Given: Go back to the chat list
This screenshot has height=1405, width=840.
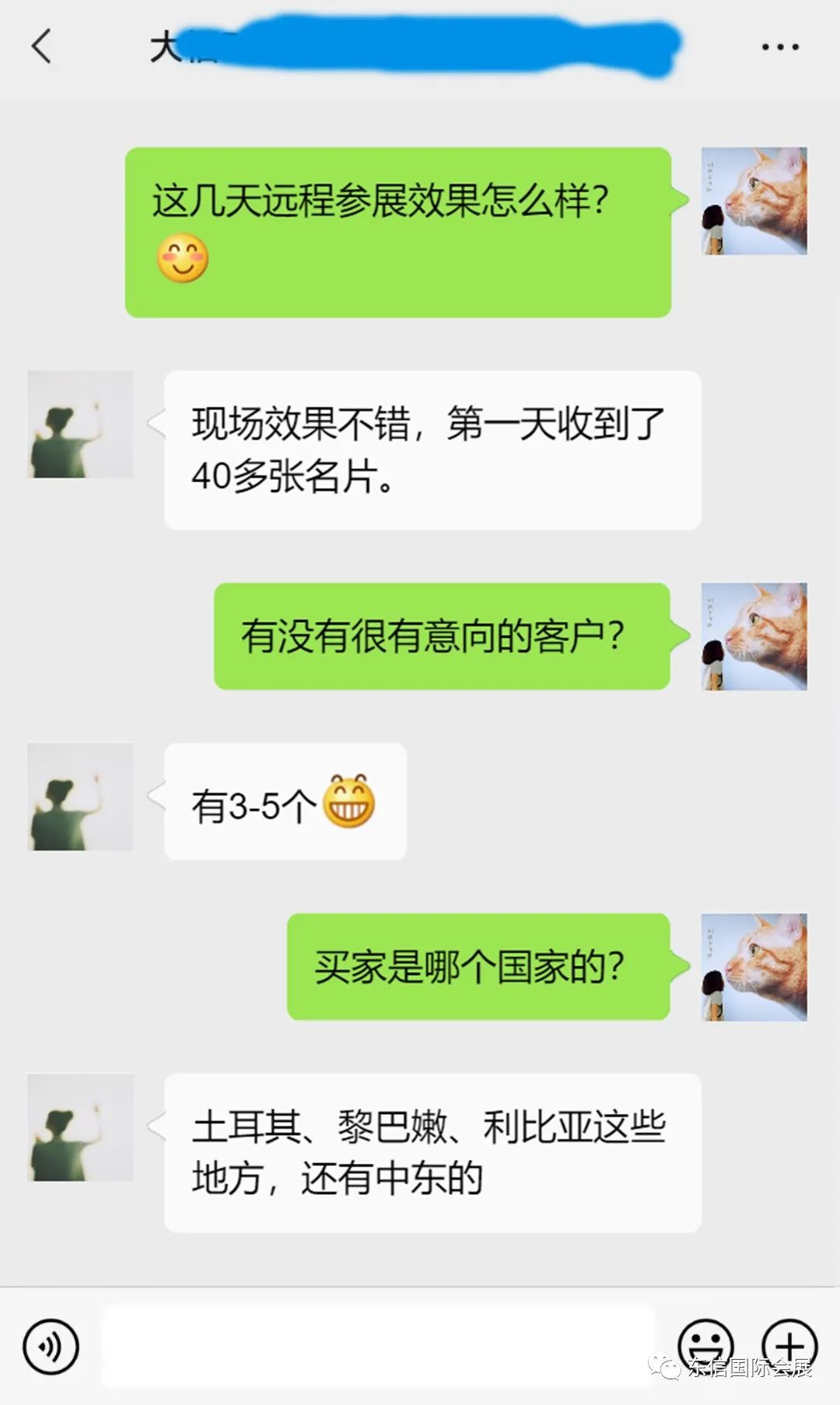Looking at the screenshot, I should pyautogui.click(x=42, y=47).
